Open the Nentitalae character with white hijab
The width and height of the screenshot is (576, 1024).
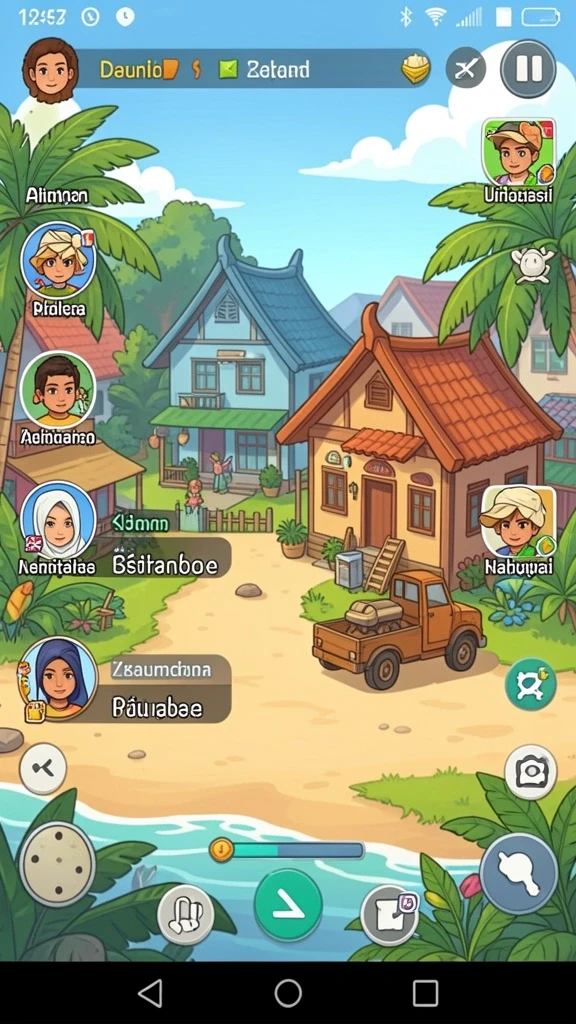(58, 520)
